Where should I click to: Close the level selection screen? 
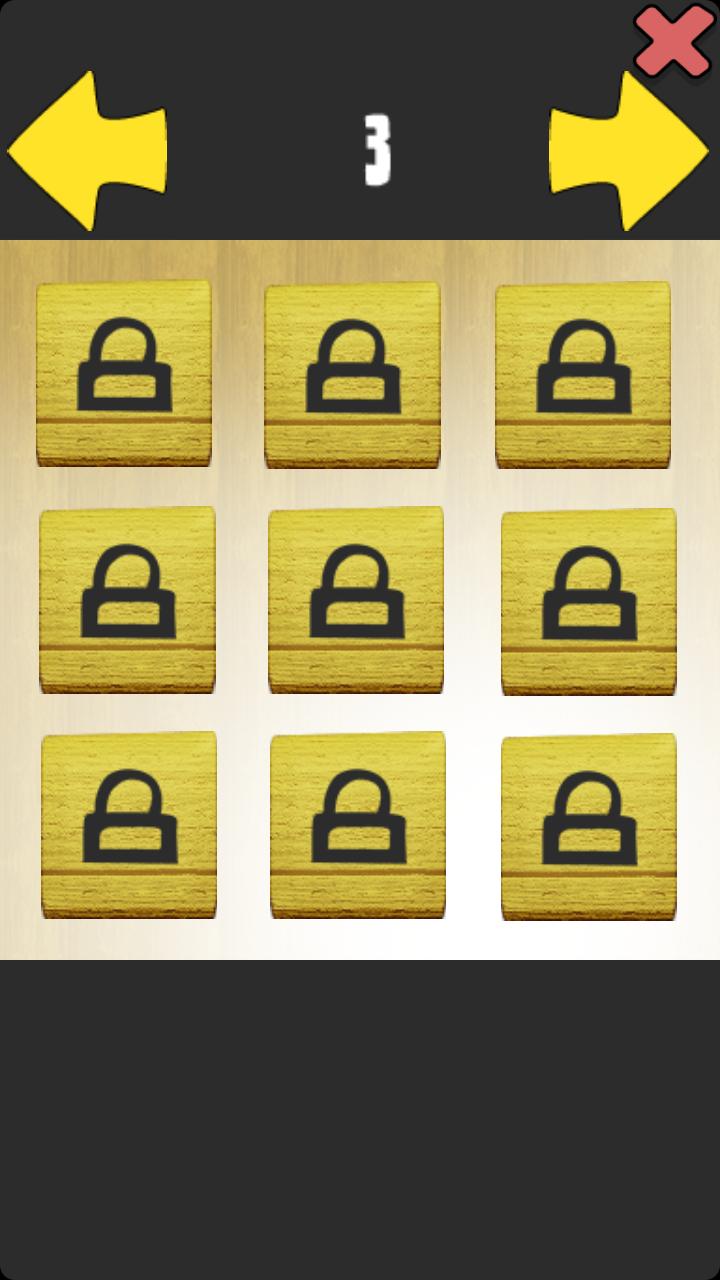tap(672, 42)
